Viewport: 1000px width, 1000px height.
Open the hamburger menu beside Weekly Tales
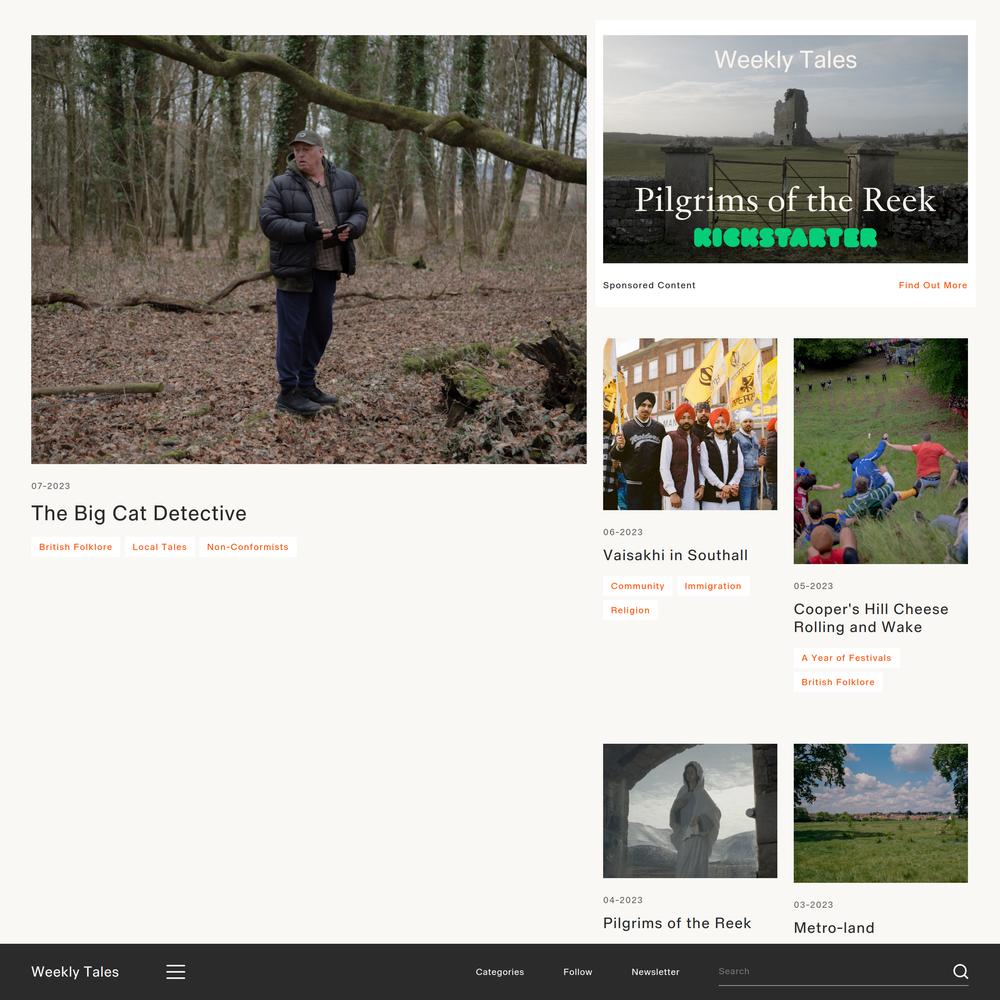pyautogui.click(x=175, y=972)
